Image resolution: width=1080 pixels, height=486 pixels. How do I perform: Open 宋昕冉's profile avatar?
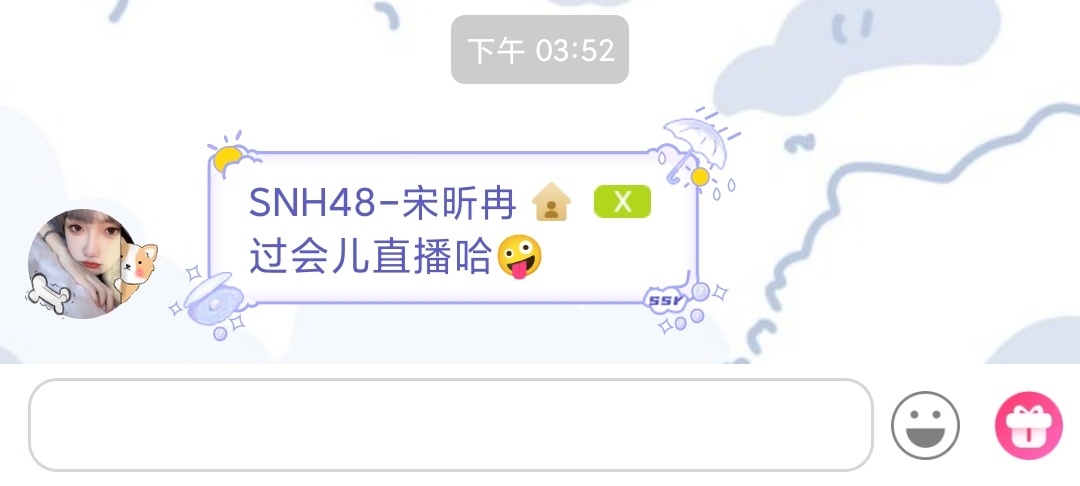coord(82,263)
